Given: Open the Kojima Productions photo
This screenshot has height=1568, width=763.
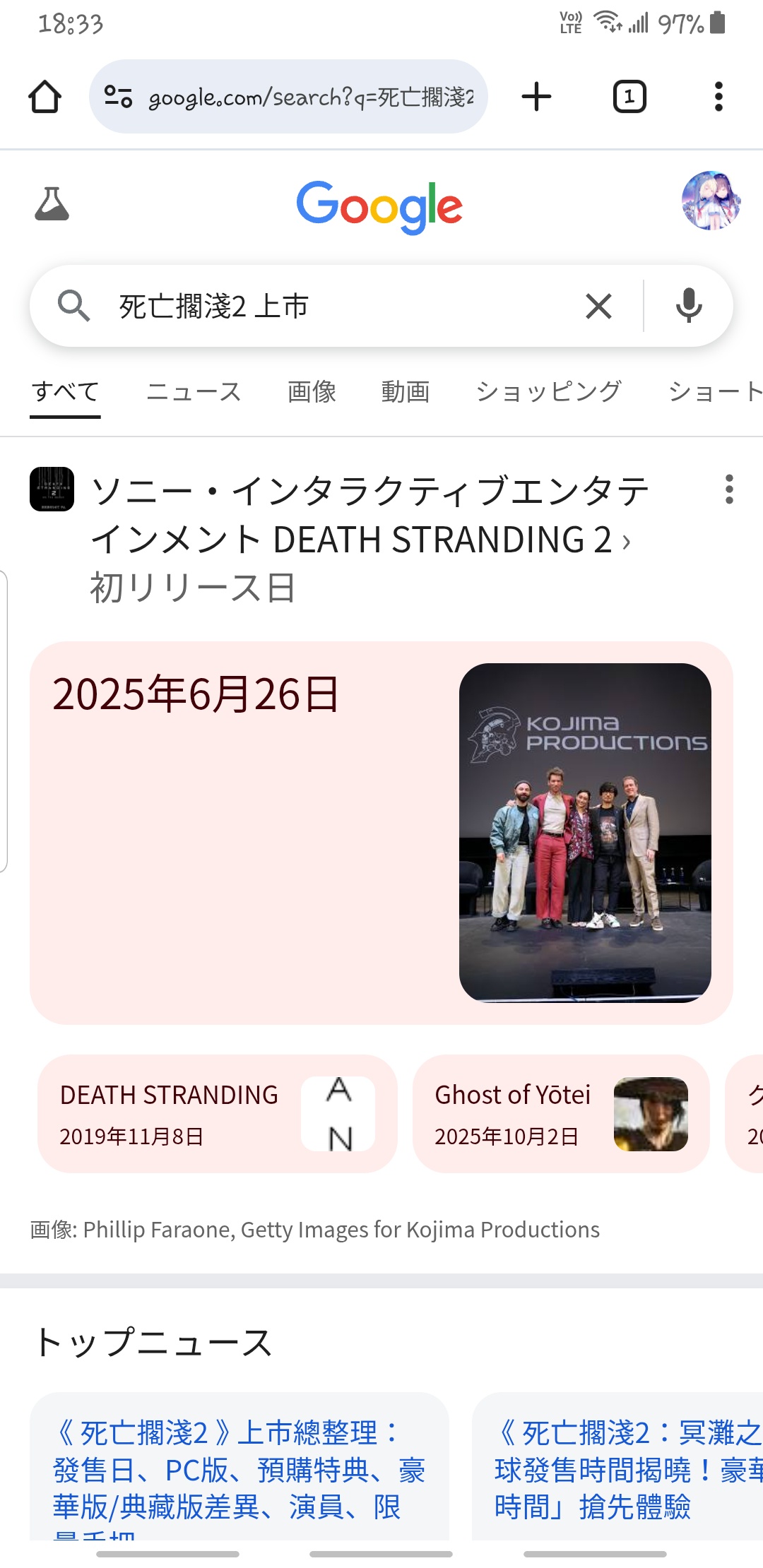Looking at the screenshot, I should [585, 832].
